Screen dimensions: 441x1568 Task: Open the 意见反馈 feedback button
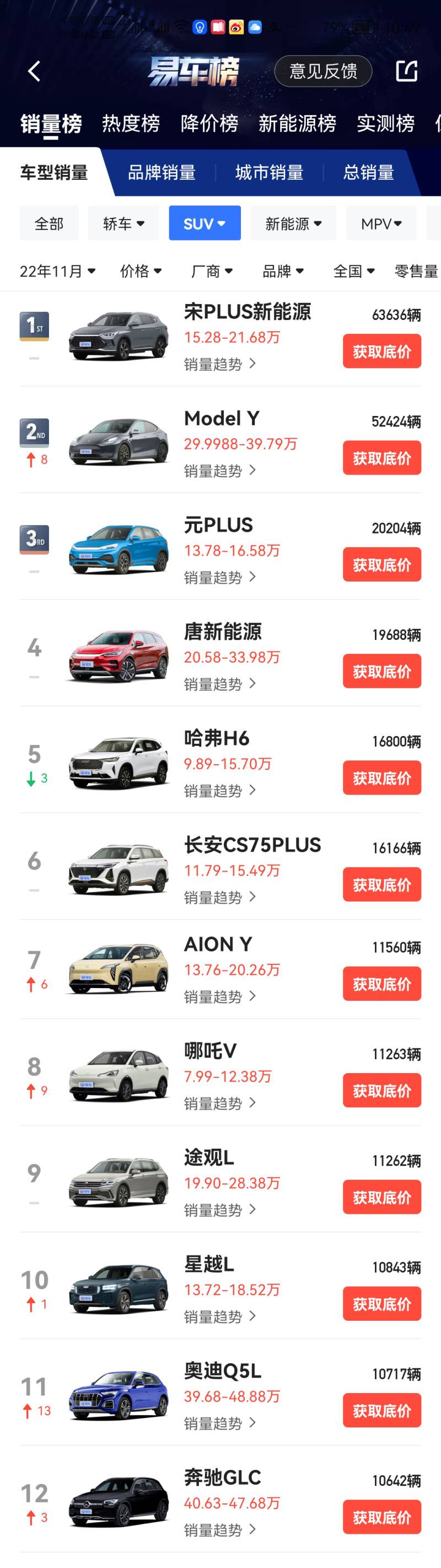point(323,71)
